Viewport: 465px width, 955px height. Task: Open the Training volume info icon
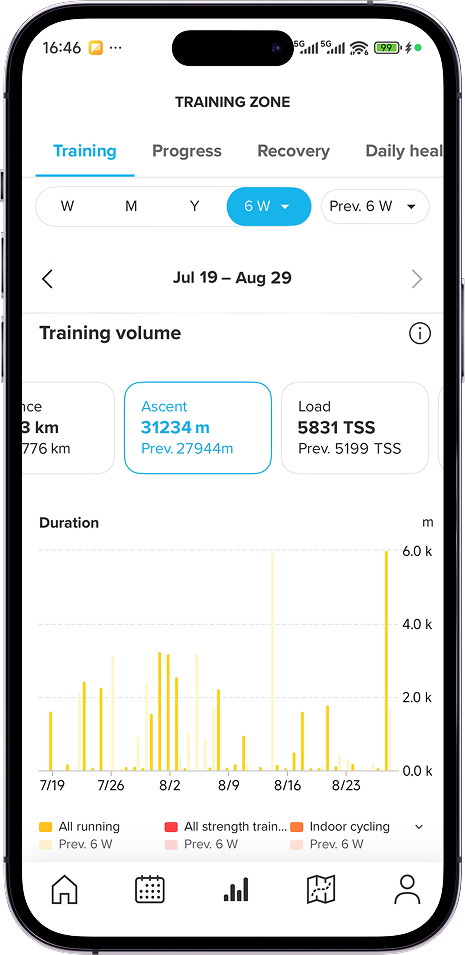point(419,334)
